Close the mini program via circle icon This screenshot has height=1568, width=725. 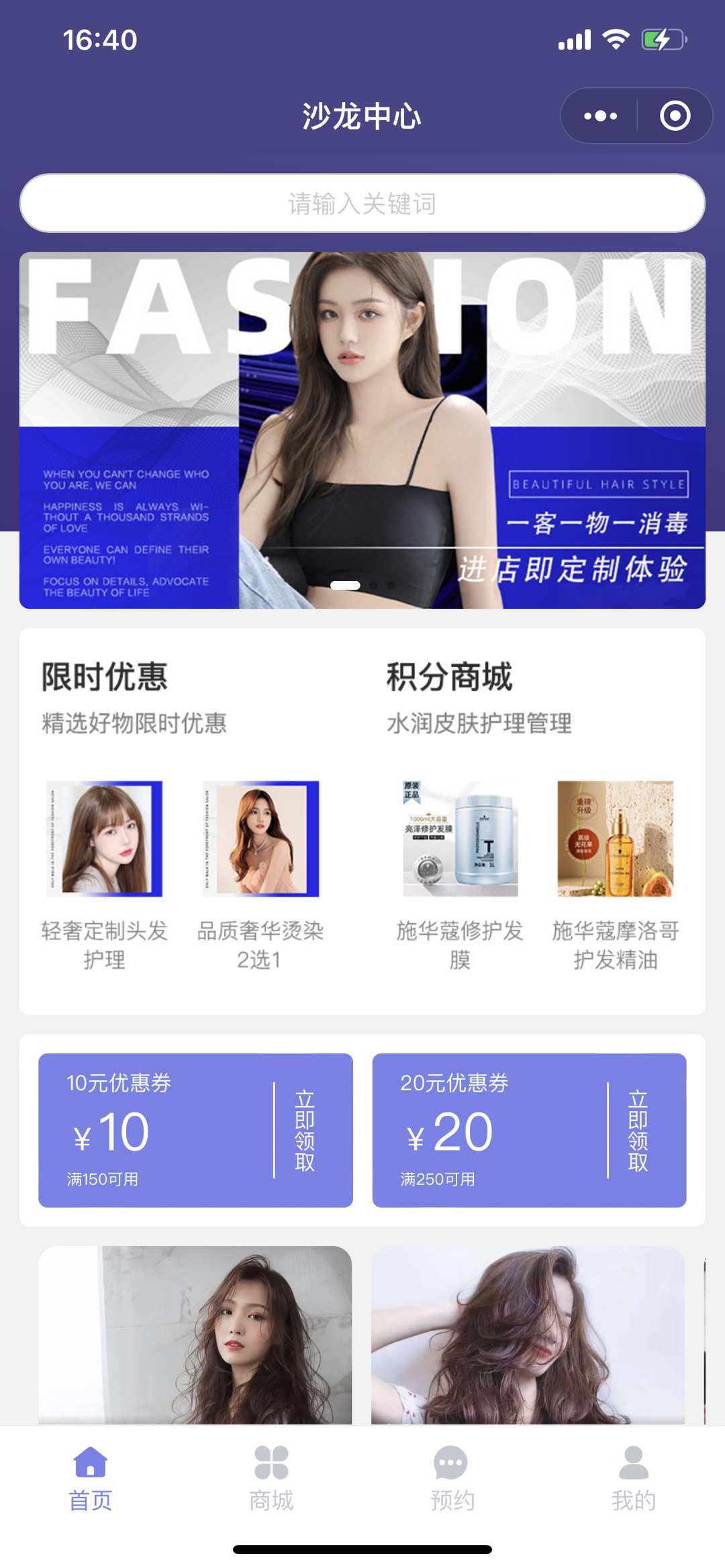(x=675, y=116)
